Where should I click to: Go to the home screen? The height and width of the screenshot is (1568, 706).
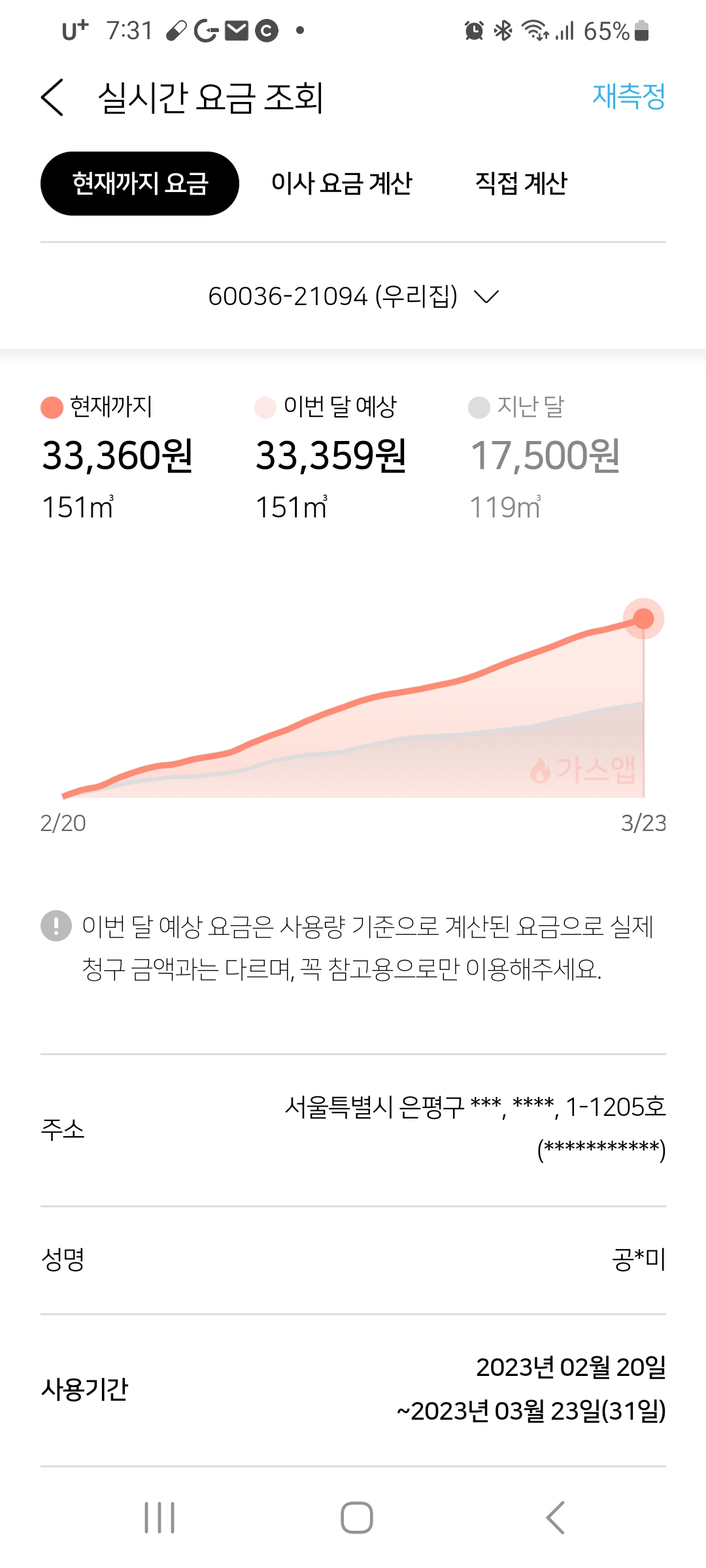(356, 1517)
